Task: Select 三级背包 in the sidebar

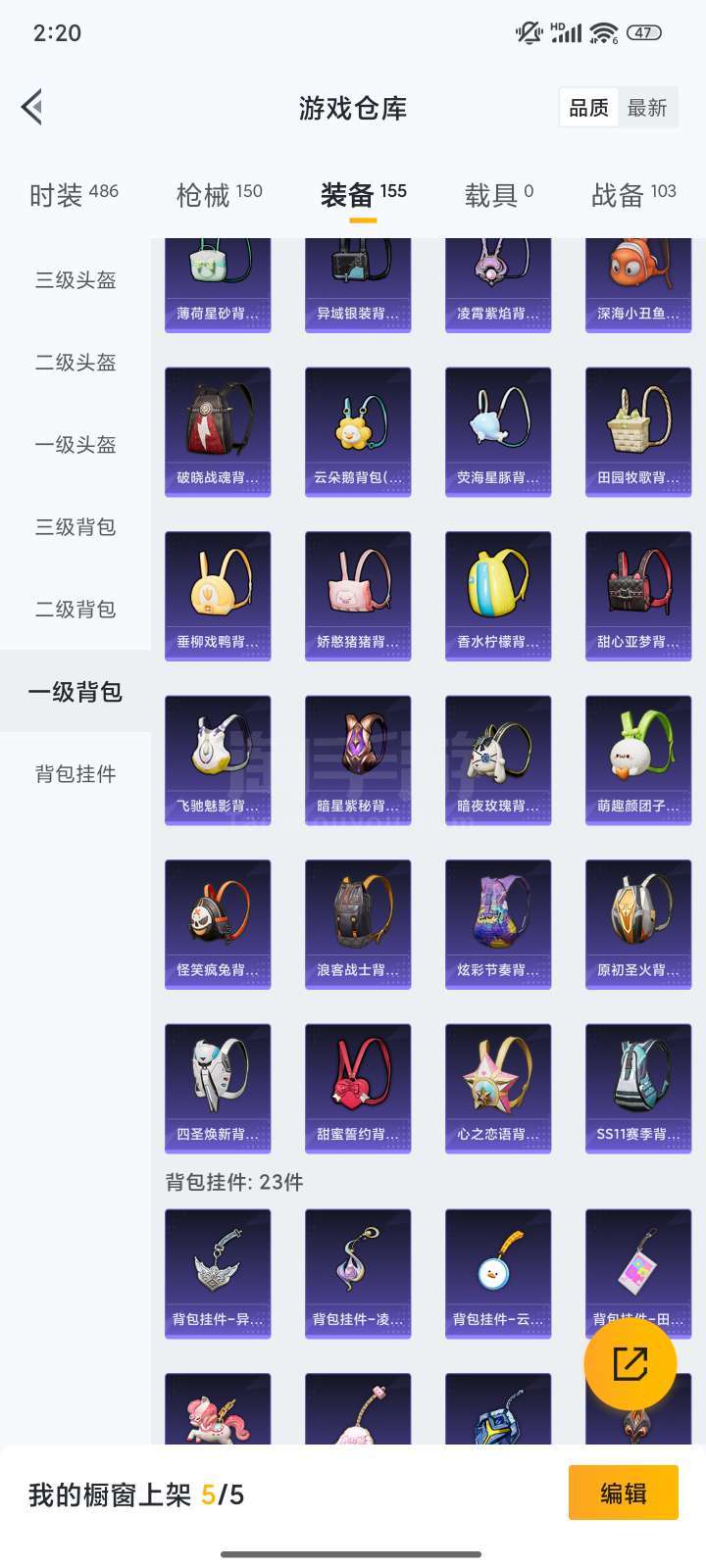Action: [x=76, y=527]
